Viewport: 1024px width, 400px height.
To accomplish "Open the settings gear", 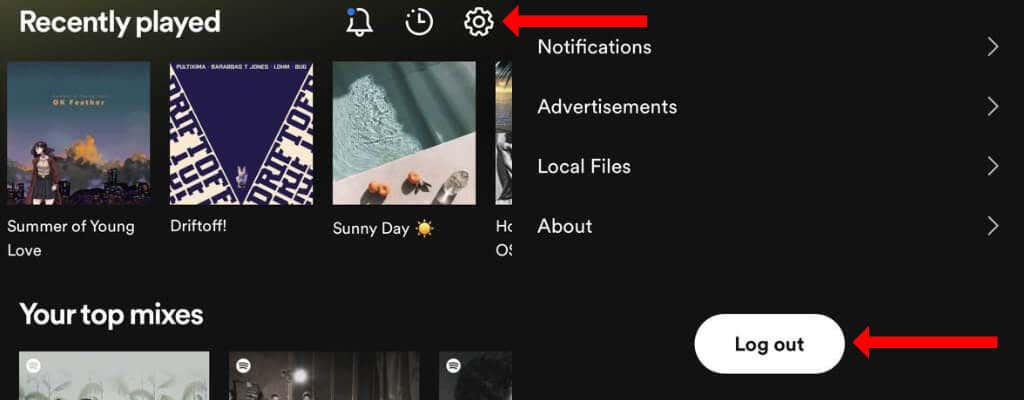I will pos(479,21).
